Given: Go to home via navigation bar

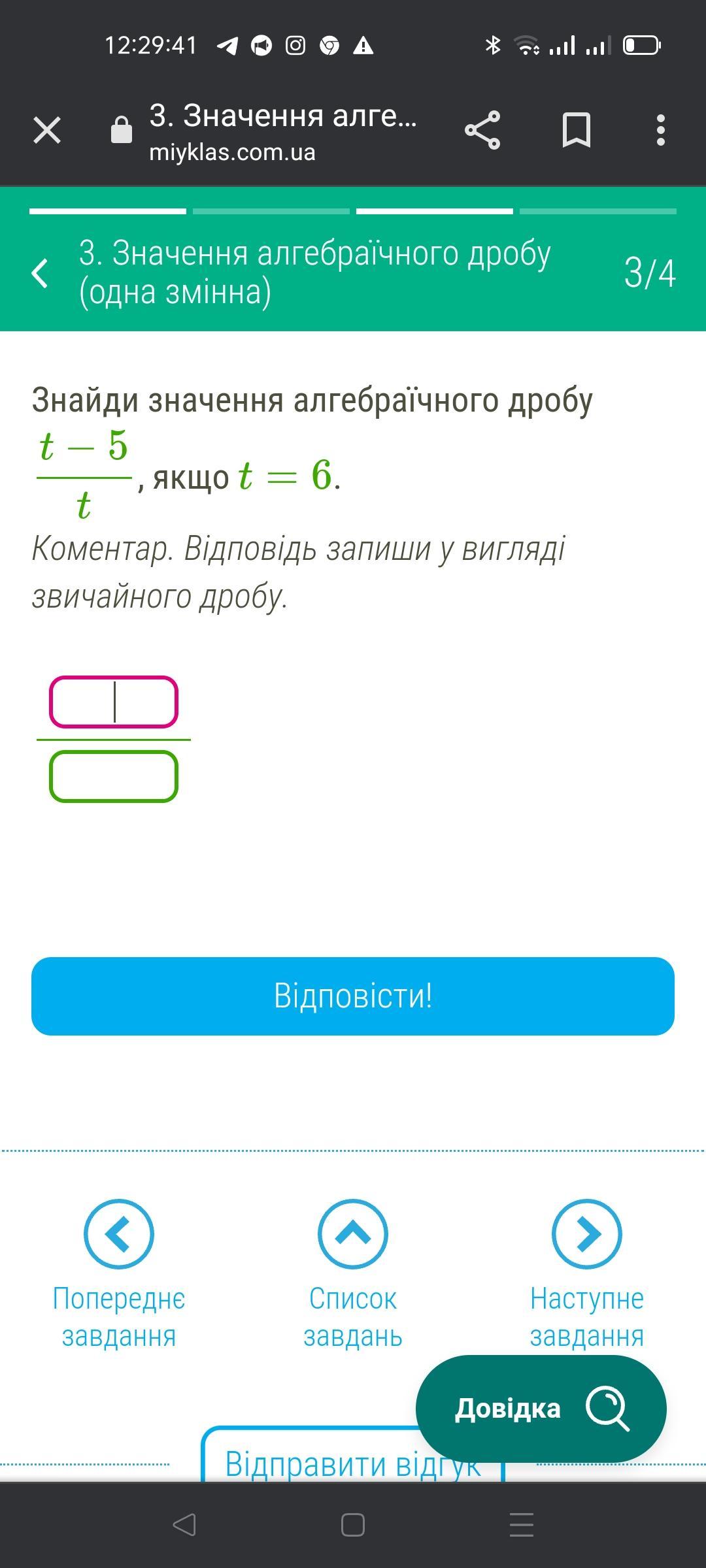Looking at the screenshot, I should tap(353, 1525).
